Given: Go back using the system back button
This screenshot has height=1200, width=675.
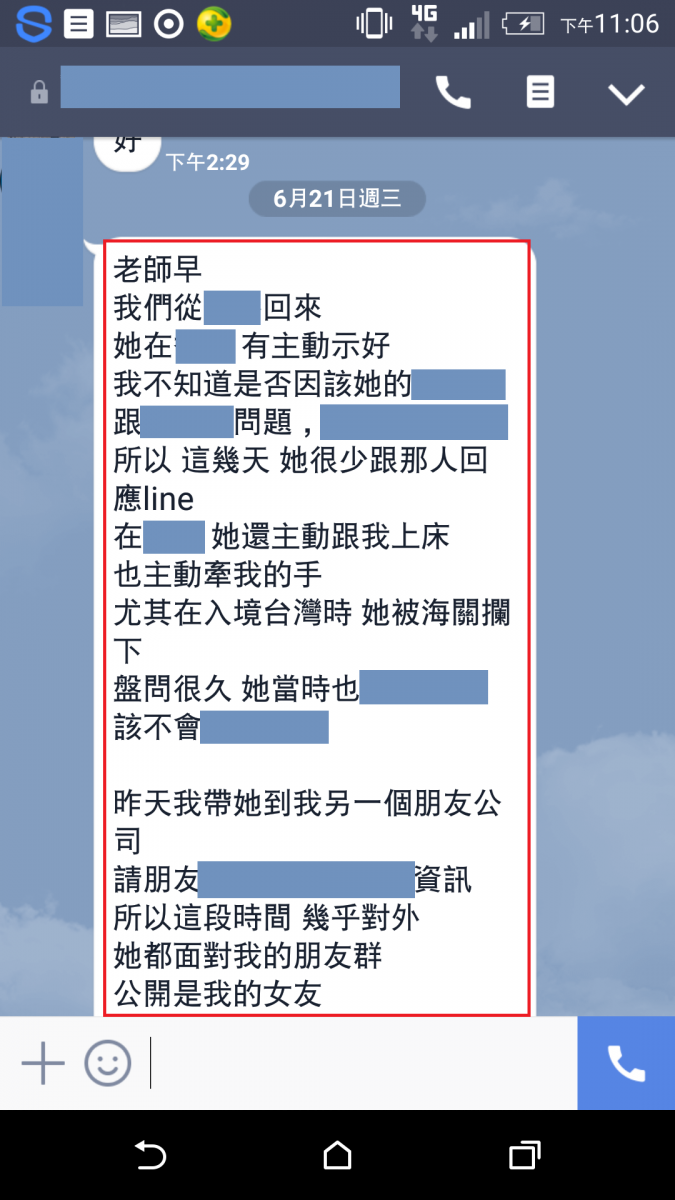Looking at the screenshot, I should [x=150, y=1156].
